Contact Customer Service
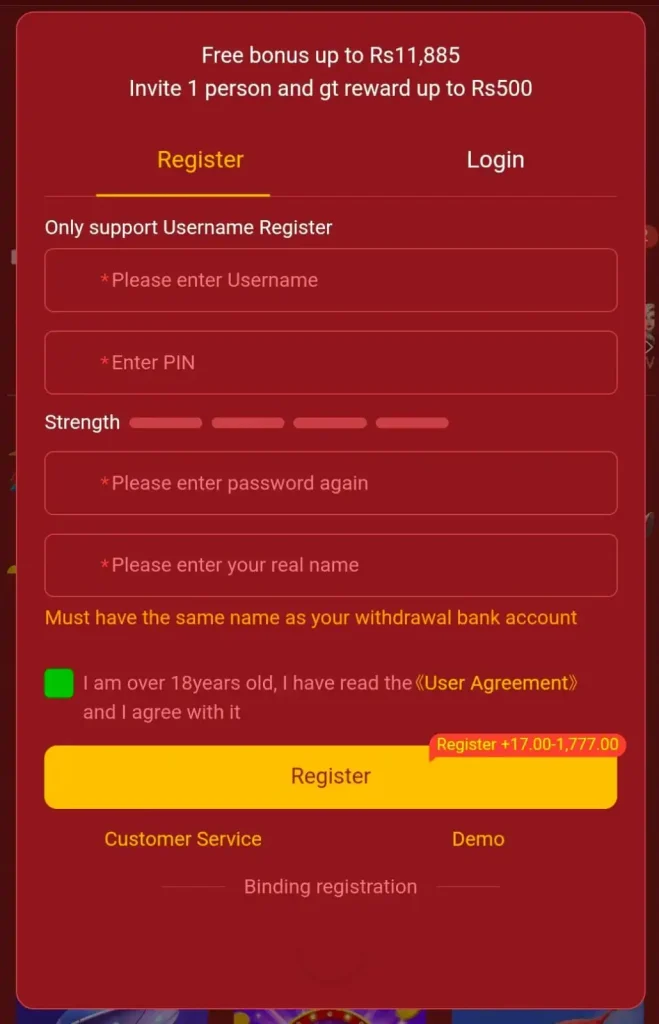The width and height of the screenshot is (659, 1024). tap(183, 839)
